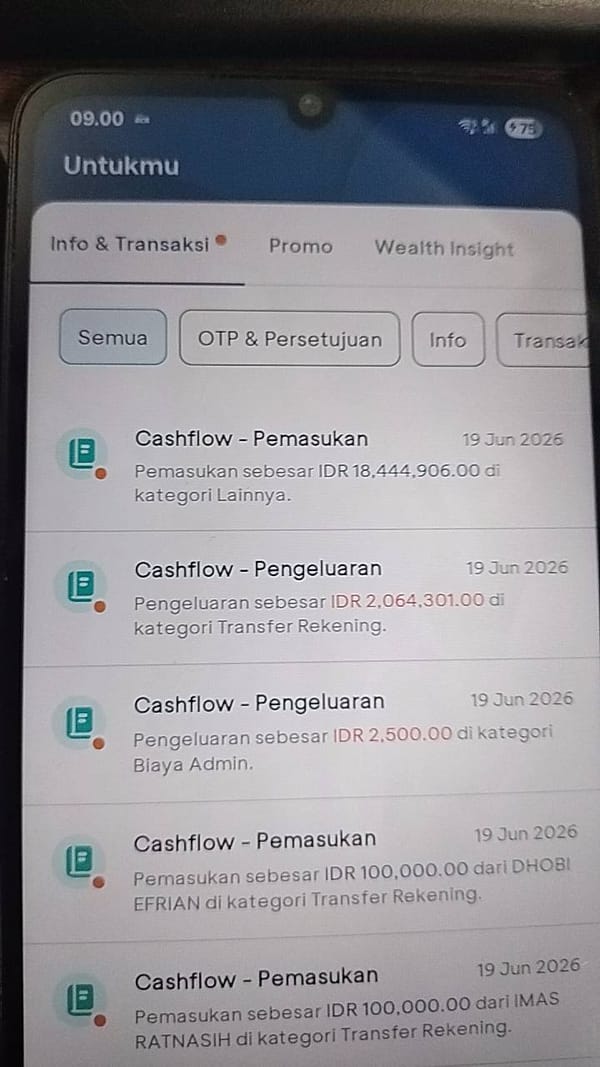Filter by OTP & Persetujuan
Screen dimensions: 600x1067
click(x=290, y=339)
